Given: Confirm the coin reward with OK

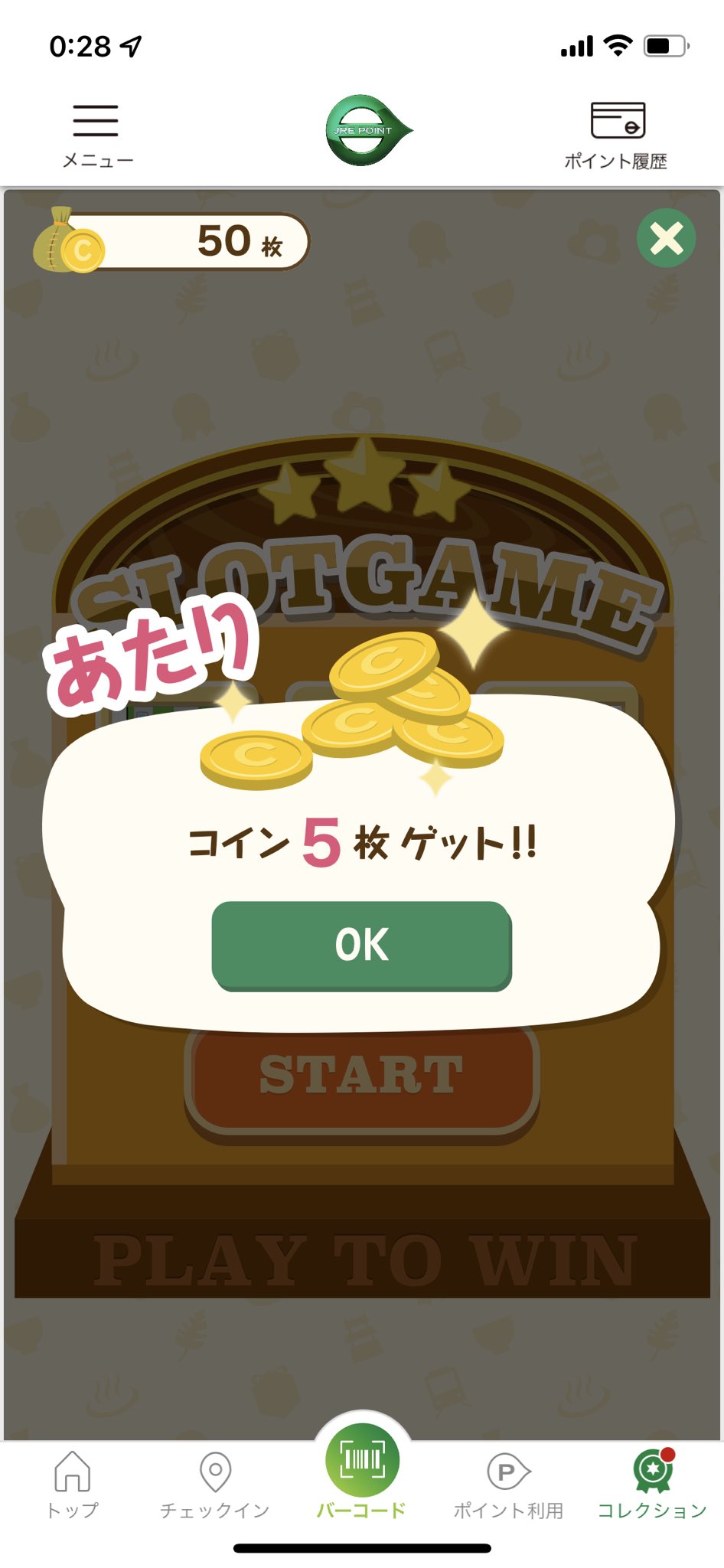Looking at the screenshot, I should [x=361, y=946].
